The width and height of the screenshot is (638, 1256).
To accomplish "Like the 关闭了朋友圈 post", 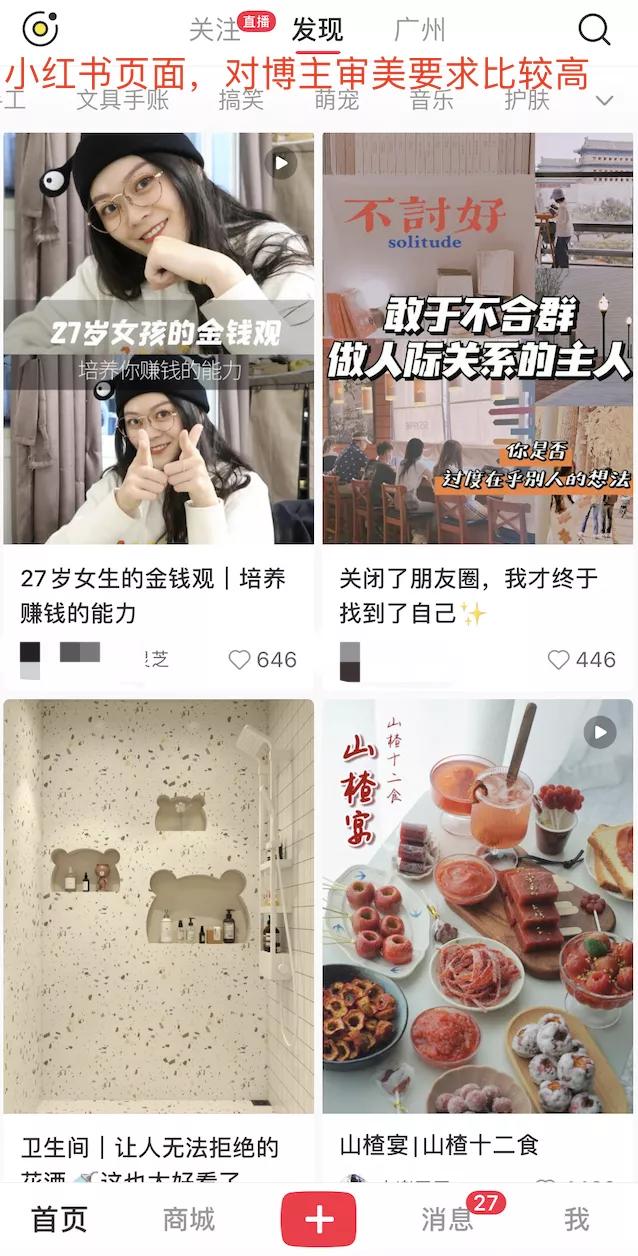I will click(559, 660).
